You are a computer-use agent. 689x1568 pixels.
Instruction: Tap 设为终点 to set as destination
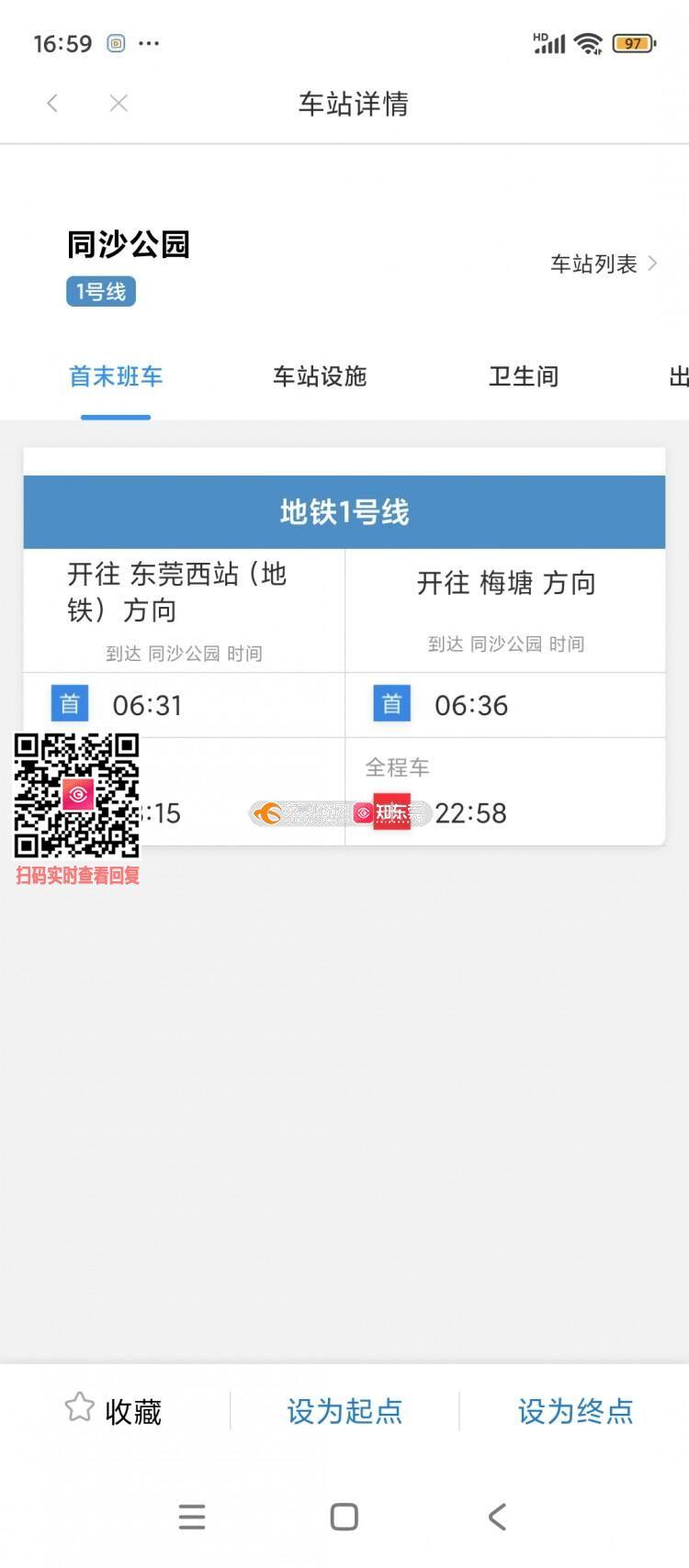pyautogui.click(x=575, y=1410)
